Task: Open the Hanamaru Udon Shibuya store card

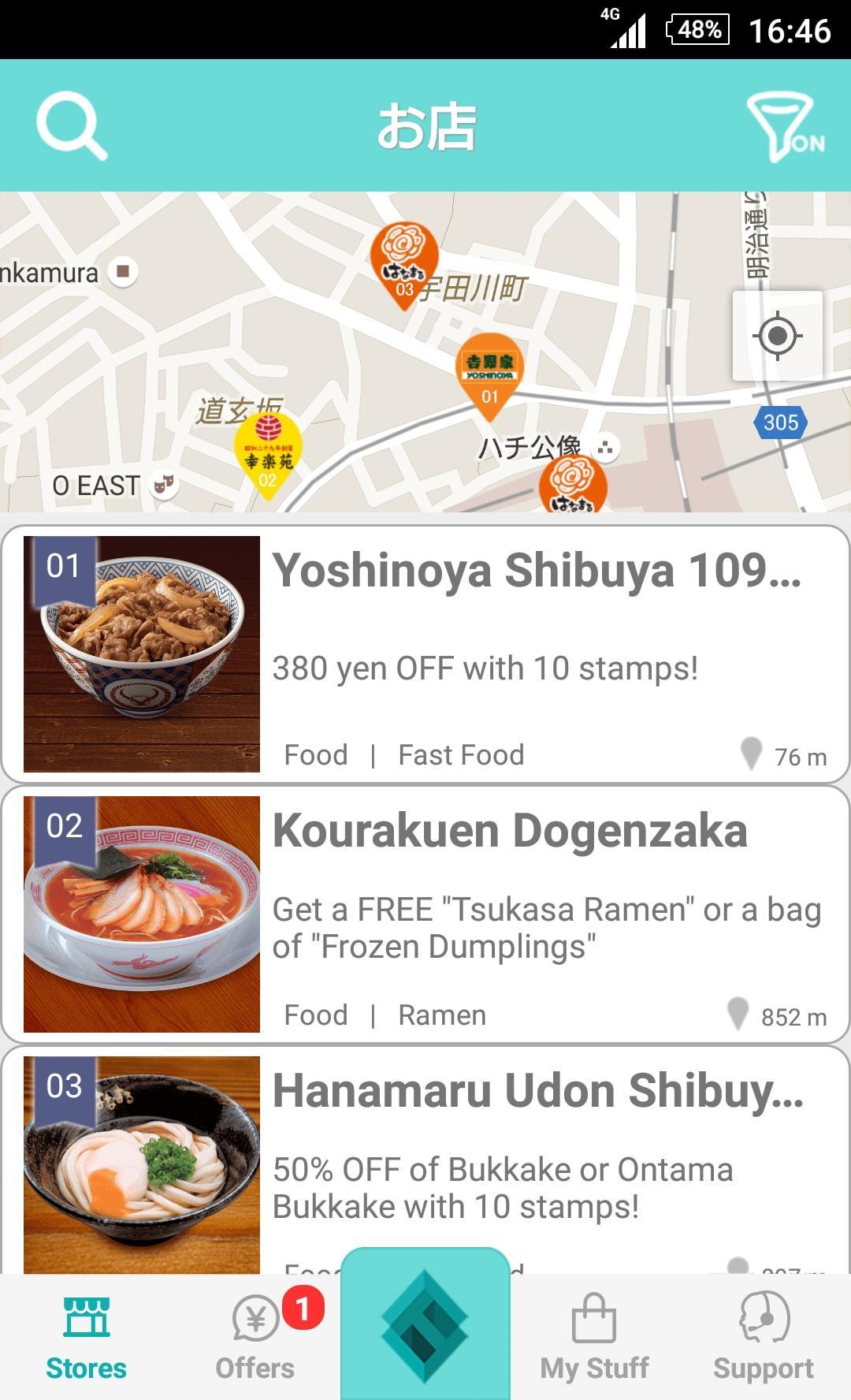Action: point(425,1159)
